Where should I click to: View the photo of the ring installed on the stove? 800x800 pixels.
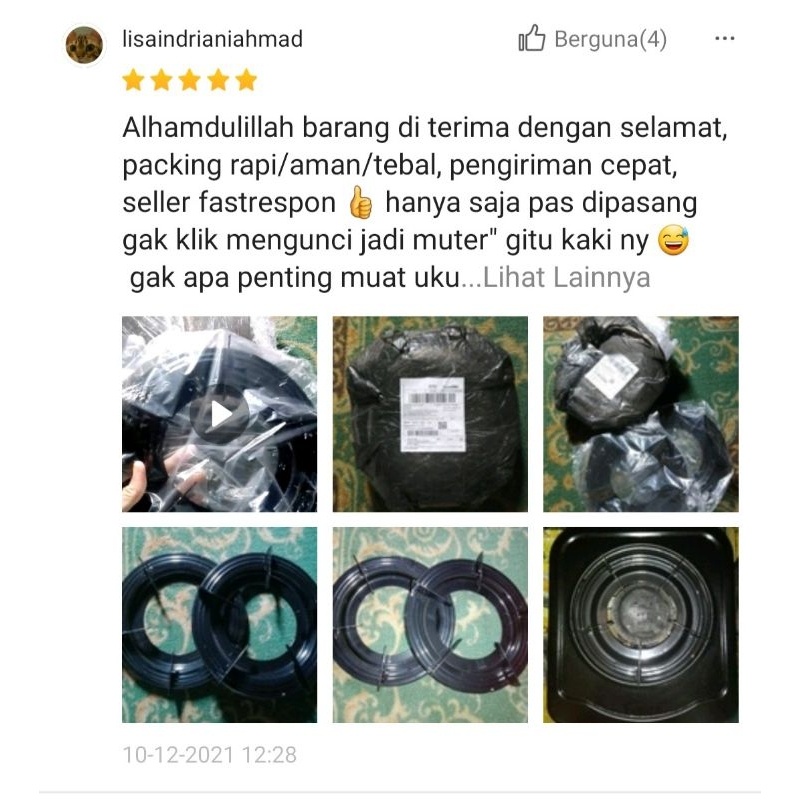640,625
